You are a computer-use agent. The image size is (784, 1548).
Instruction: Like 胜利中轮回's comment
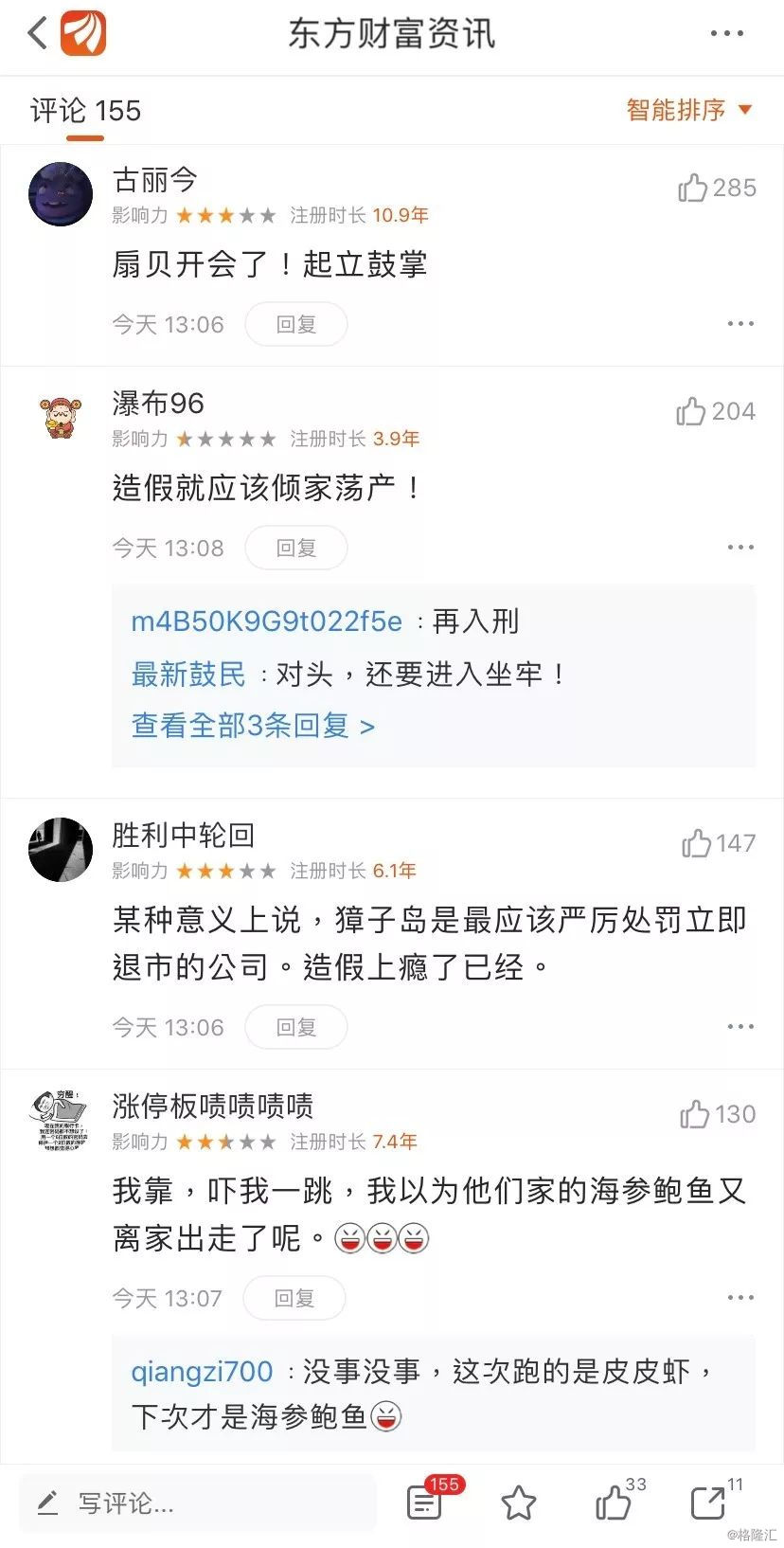point(696,843)
